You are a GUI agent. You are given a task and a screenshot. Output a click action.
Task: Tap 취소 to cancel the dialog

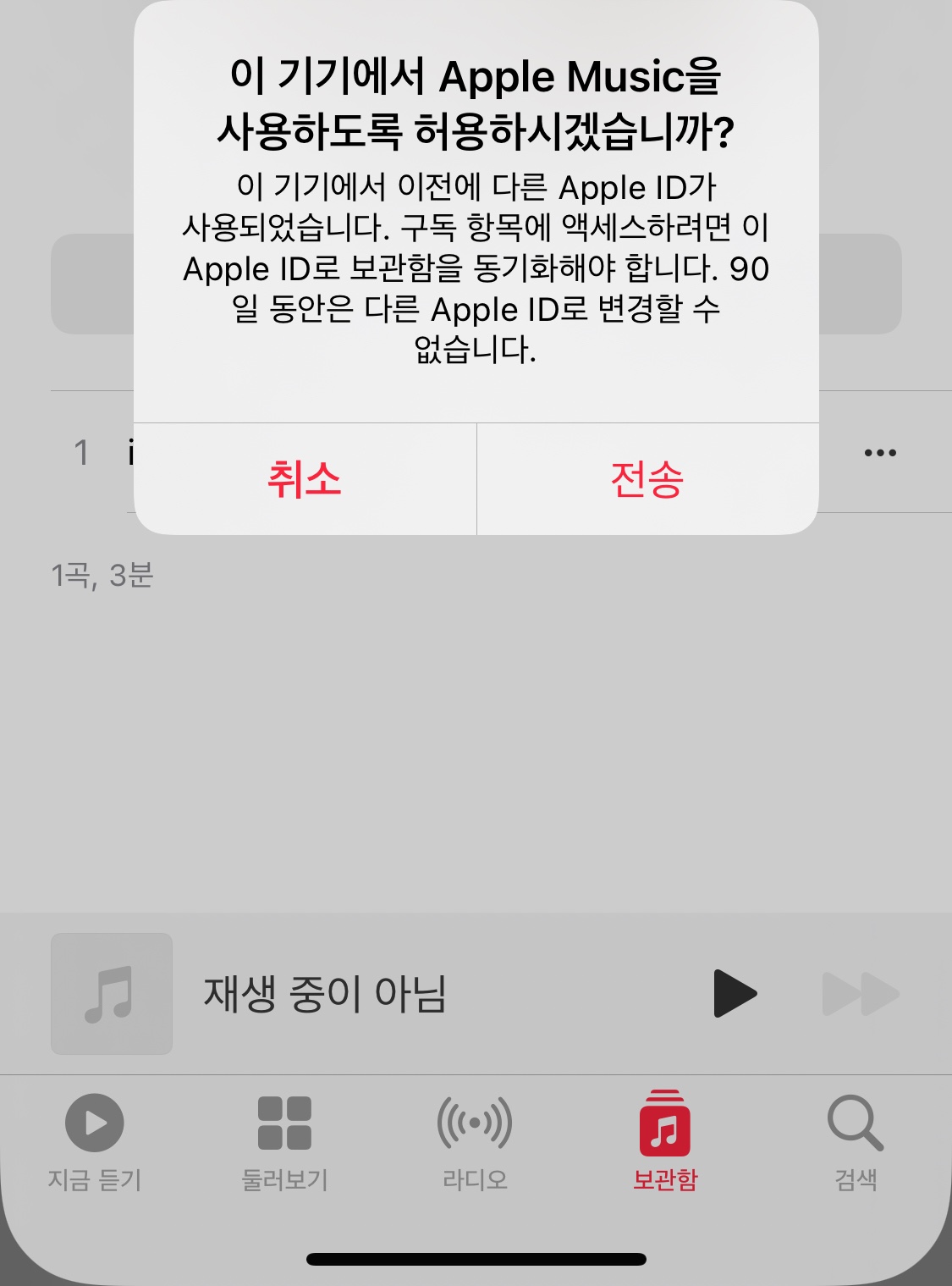(305, 479)
